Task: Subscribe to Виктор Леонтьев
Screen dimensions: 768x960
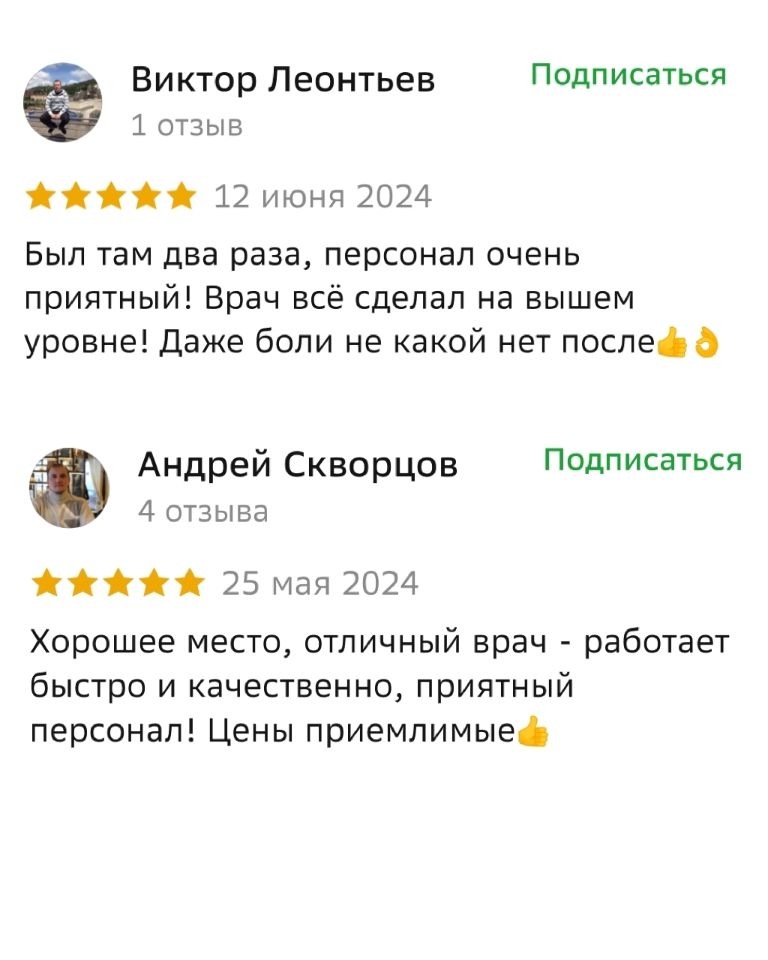Action: click(627, 75)
